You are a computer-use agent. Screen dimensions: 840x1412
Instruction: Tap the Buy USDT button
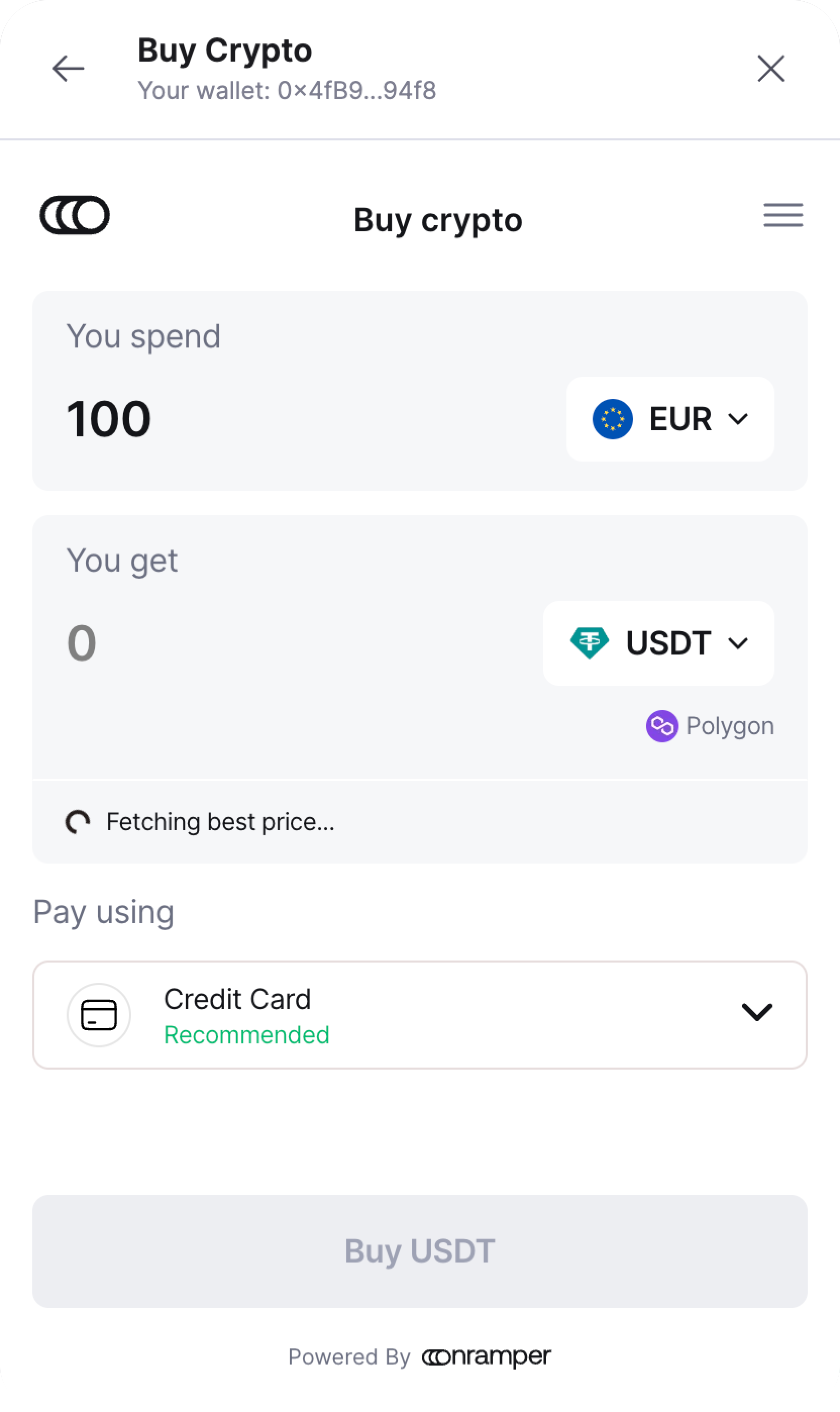coord(420,1251)
